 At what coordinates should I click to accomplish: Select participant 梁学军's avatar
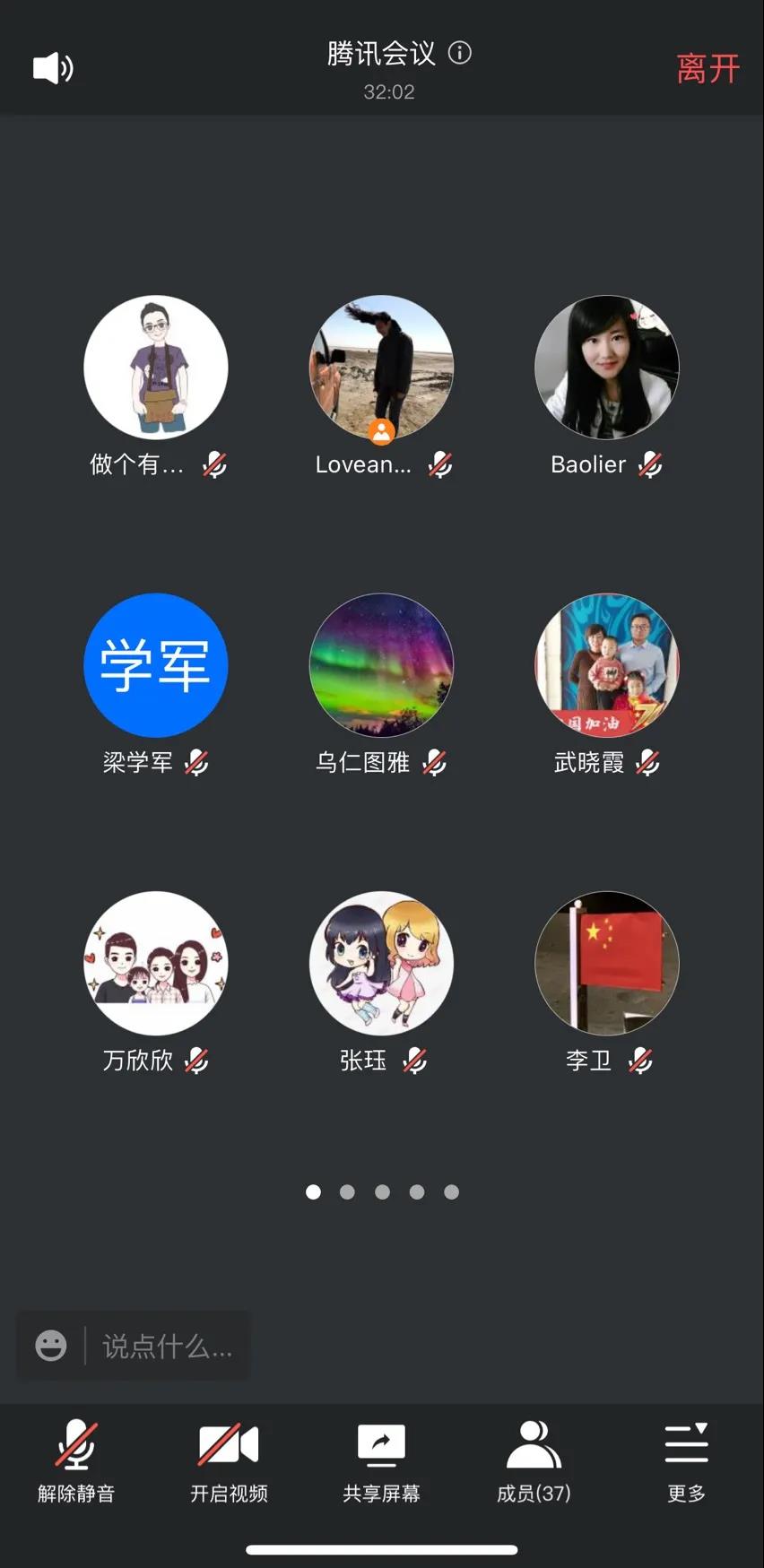coord(156,665)
